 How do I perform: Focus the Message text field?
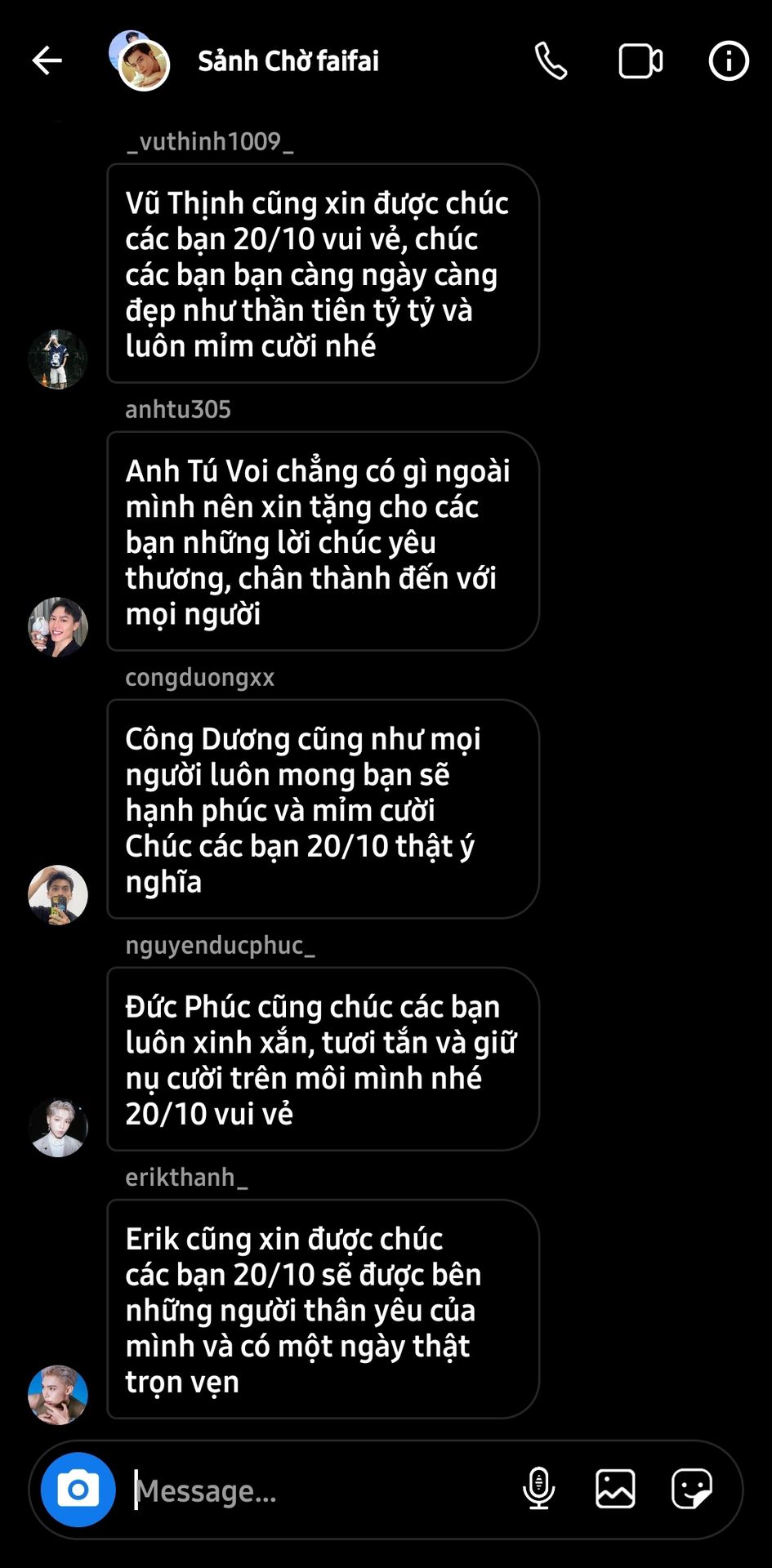pos(319,1491)
